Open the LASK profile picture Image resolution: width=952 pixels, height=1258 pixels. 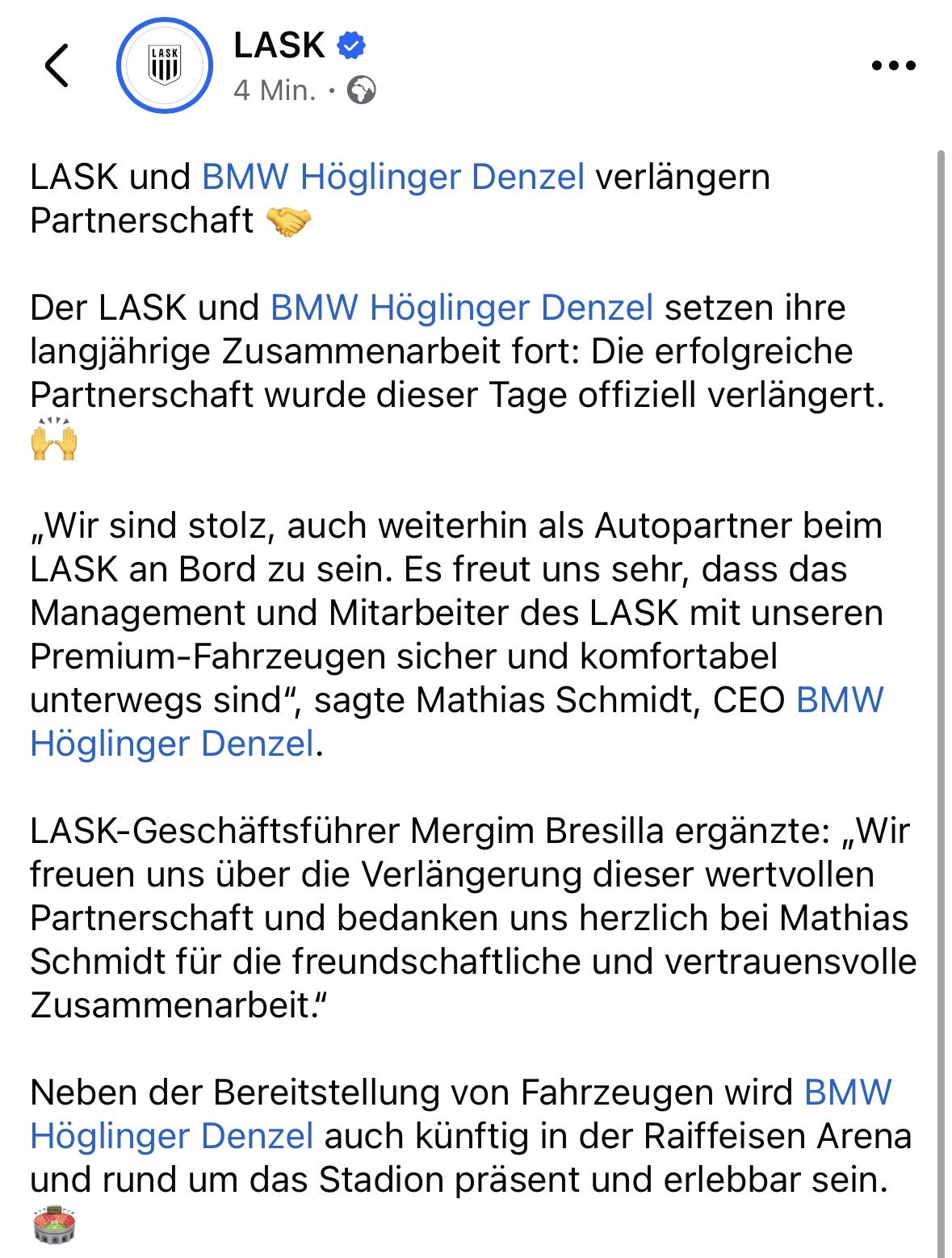coord(165,65)
